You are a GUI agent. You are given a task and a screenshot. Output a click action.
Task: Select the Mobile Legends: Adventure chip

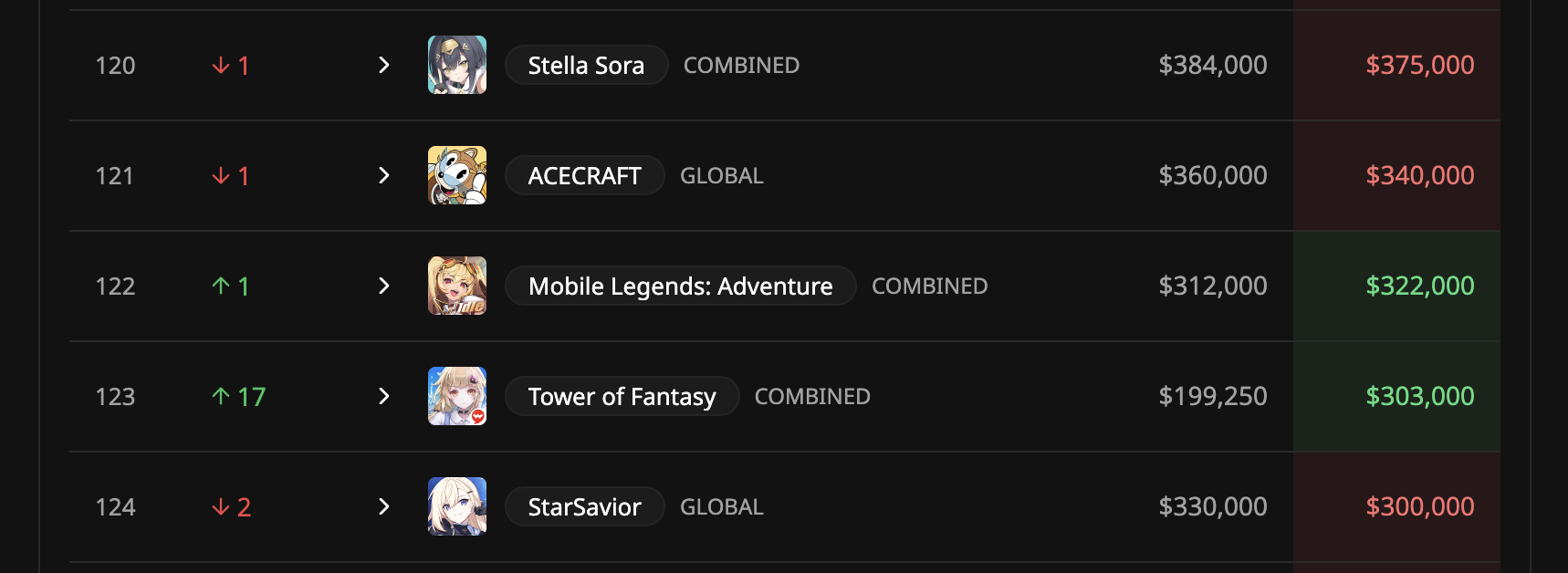pyautogui.click(x=680, y=286)
